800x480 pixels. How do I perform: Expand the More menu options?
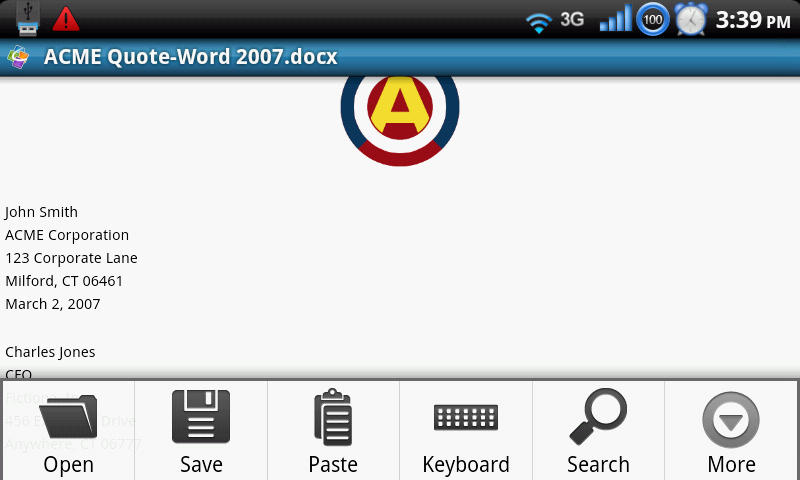pyautogui.click(x=731, y=431)
